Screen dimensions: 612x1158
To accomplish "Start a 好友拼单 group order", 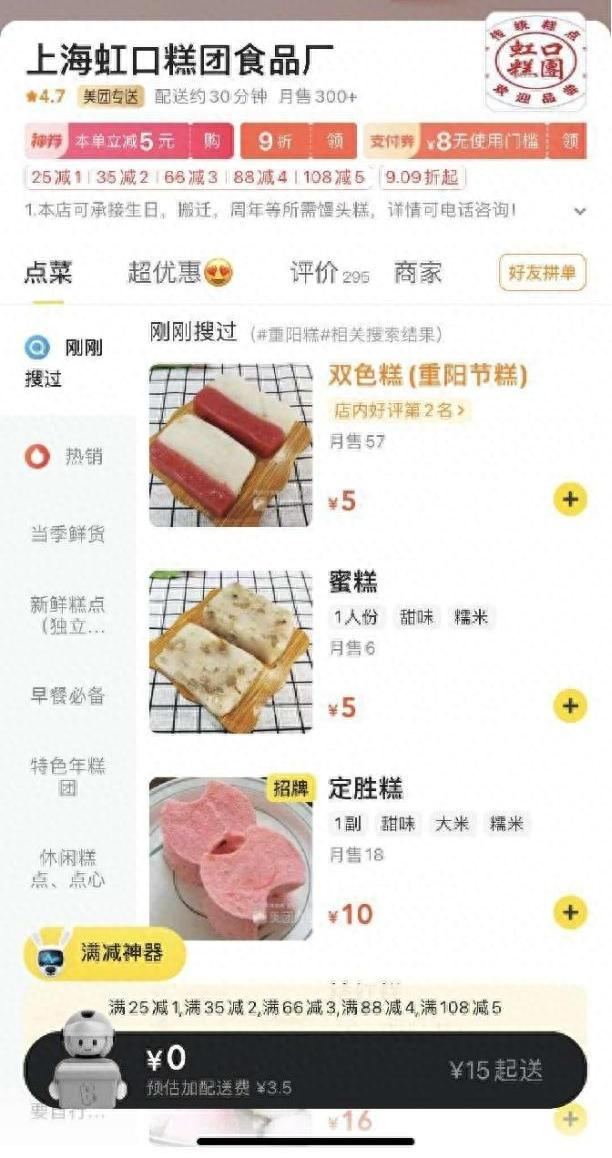I will pyautogui.click(x=541, y=272).
